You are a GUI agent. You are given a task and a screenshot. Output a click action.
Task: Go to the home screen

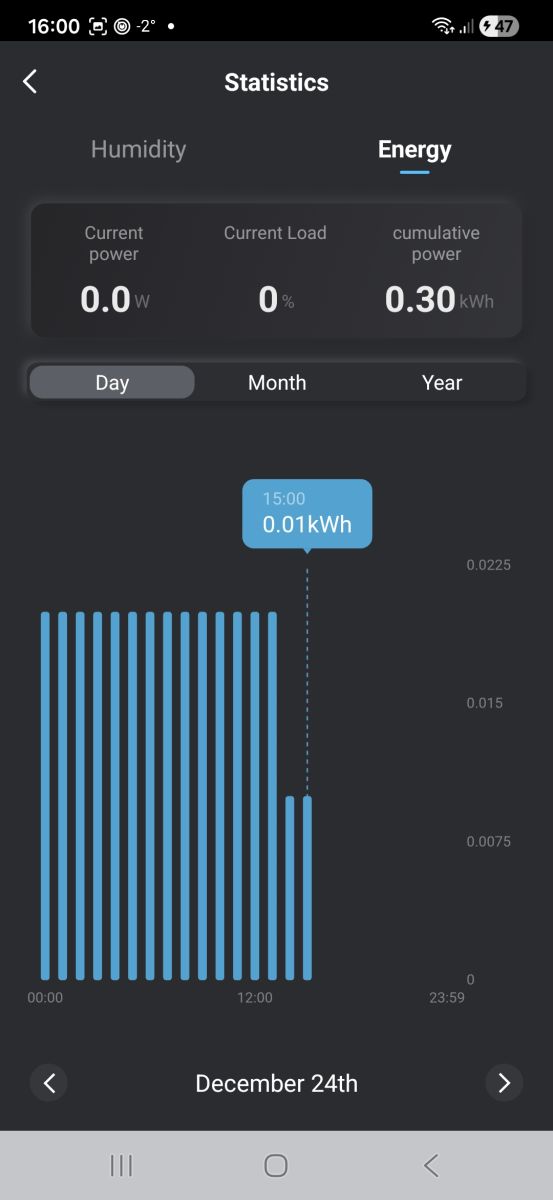pos(276,1165)
